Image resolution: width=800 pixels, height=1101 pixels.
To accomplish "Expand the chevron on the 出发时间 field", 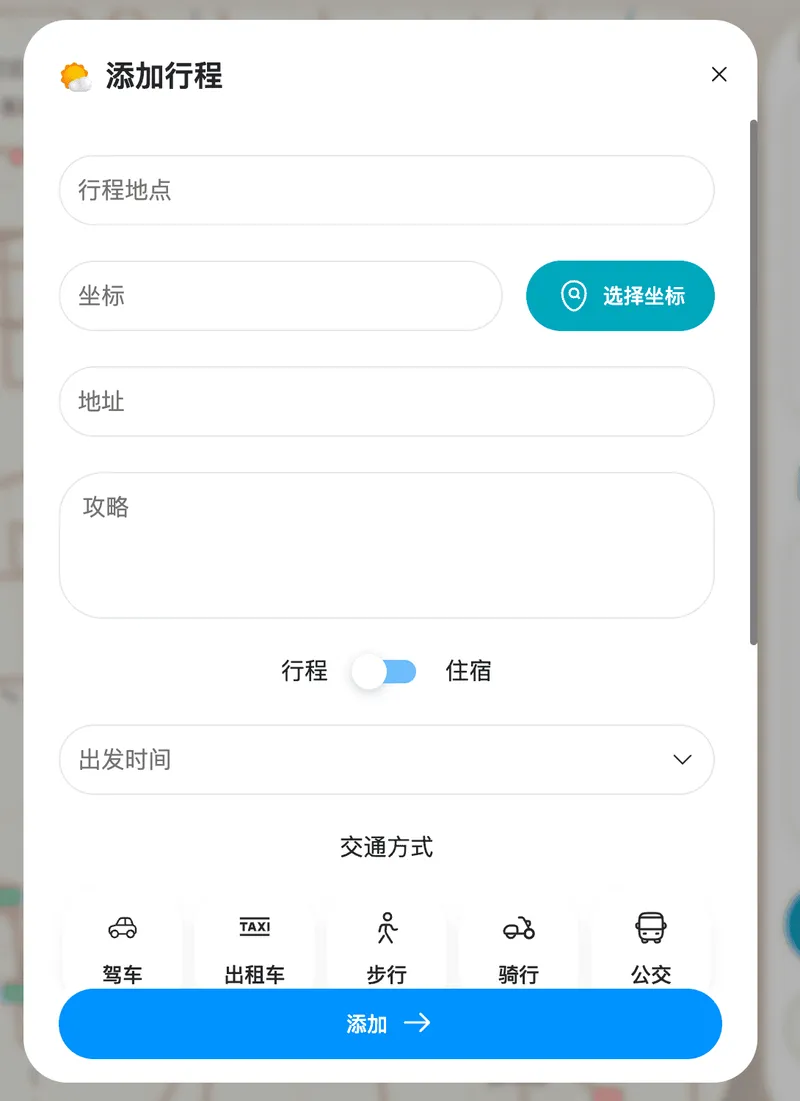I will 683,760.
